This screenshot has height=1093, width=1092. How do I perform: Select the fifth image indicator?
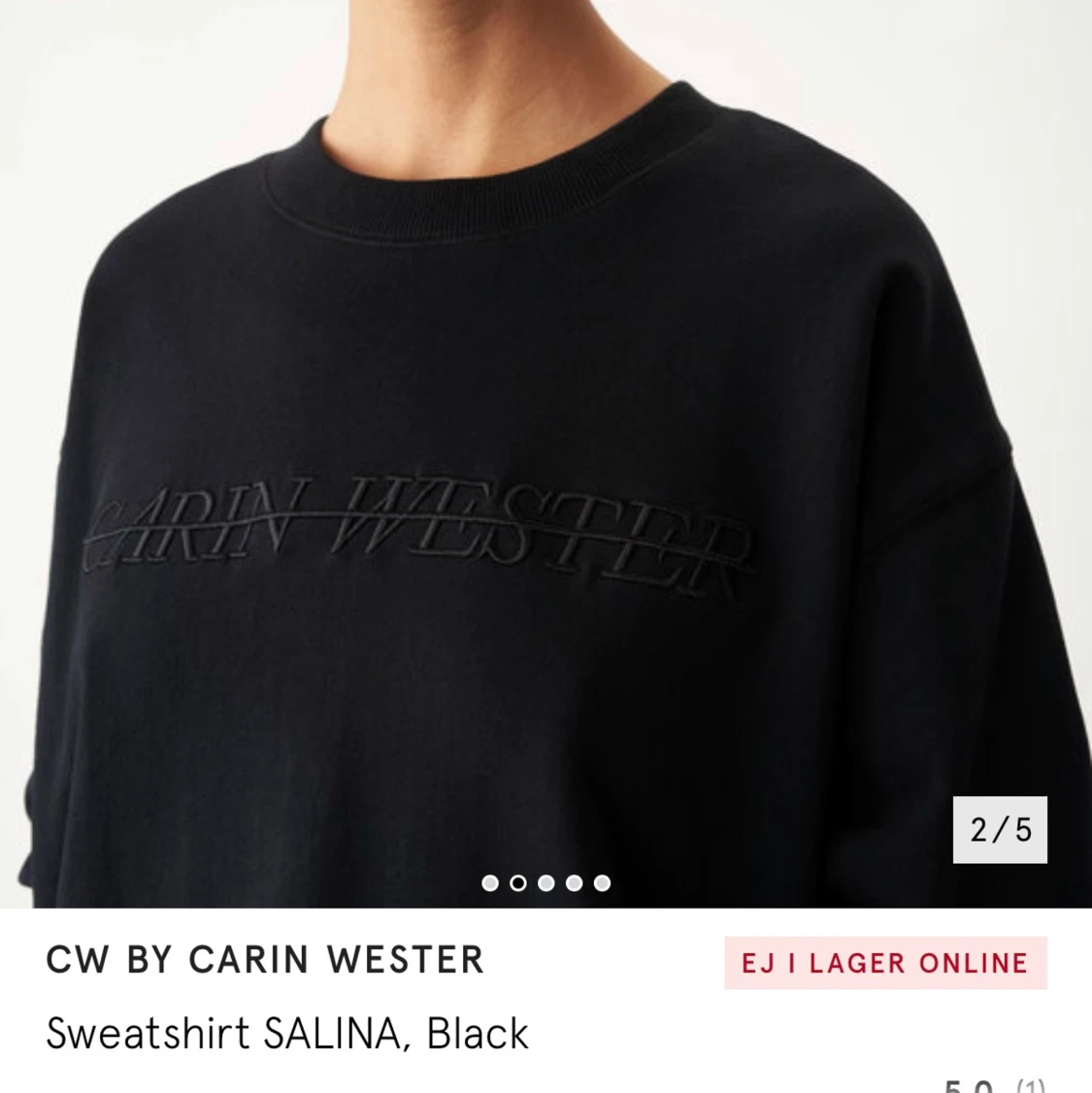click(603, 881)
